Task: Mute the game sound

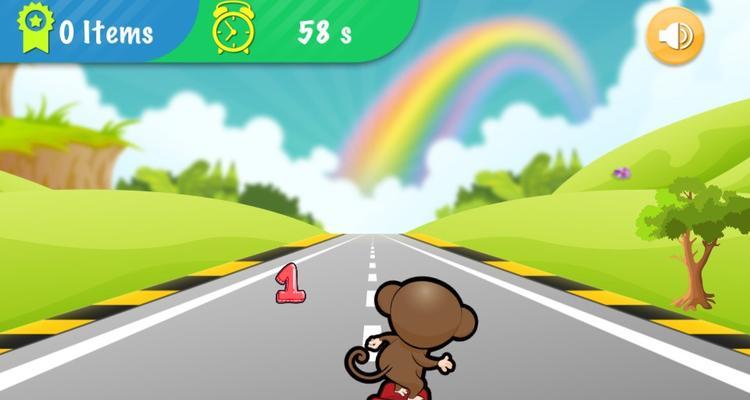Action: [676, 36]
